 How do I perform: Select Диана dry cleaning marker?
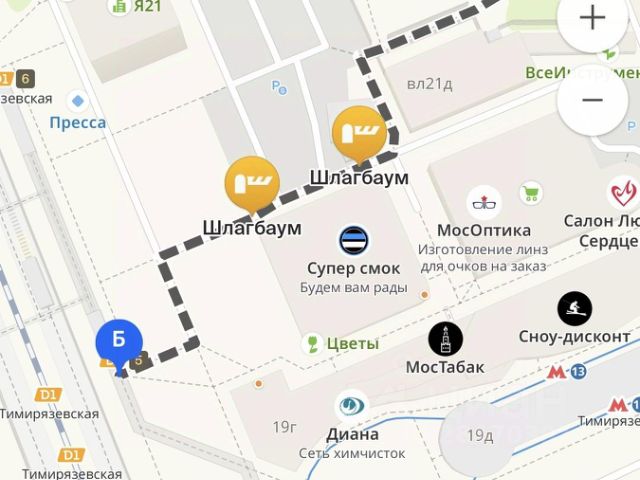[352, 405]
